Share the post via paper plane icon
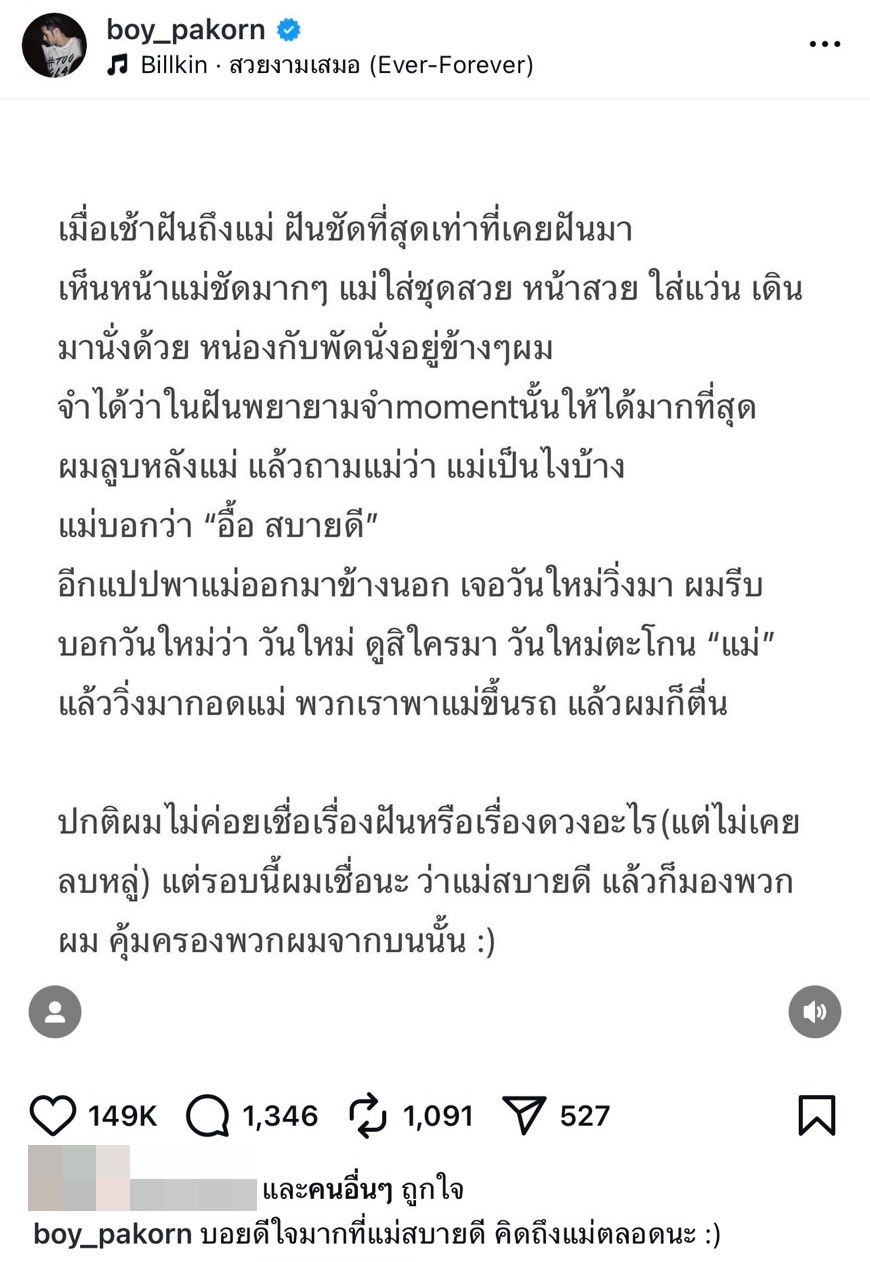 (524, 1116)
